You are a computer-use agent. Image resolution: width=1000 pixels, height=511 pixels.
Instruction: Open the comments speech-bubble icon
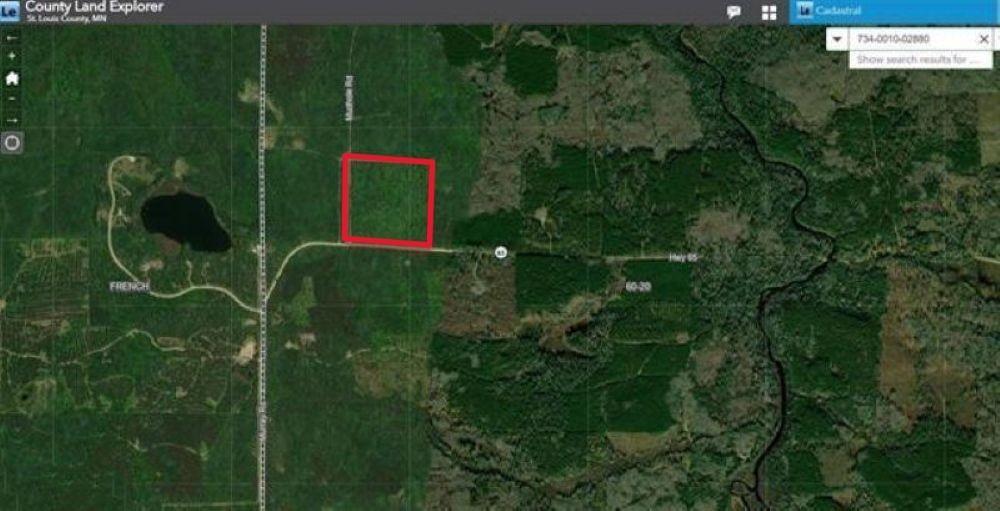(x=734, y=12)
